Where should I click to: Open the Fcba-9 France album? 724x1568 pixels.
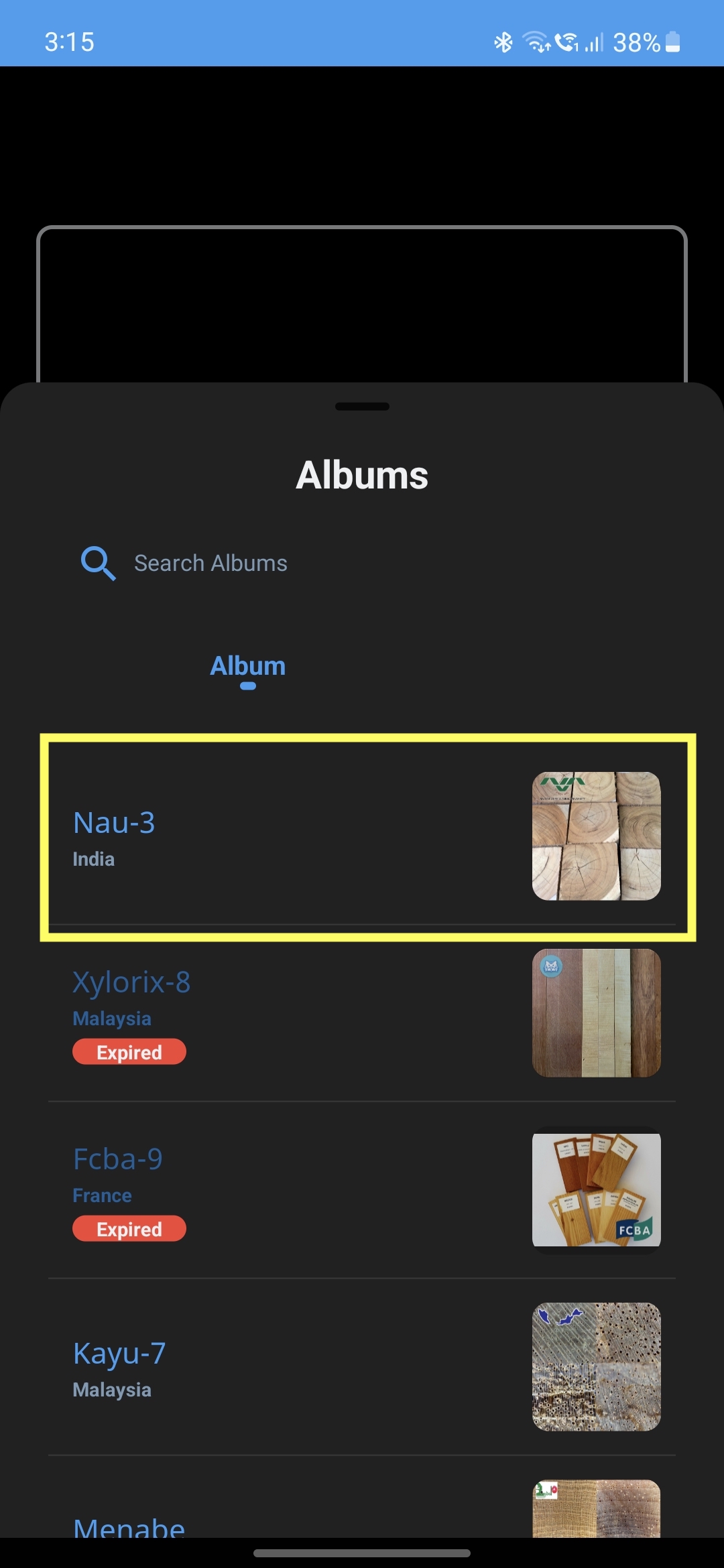(x=362, y=1190)
